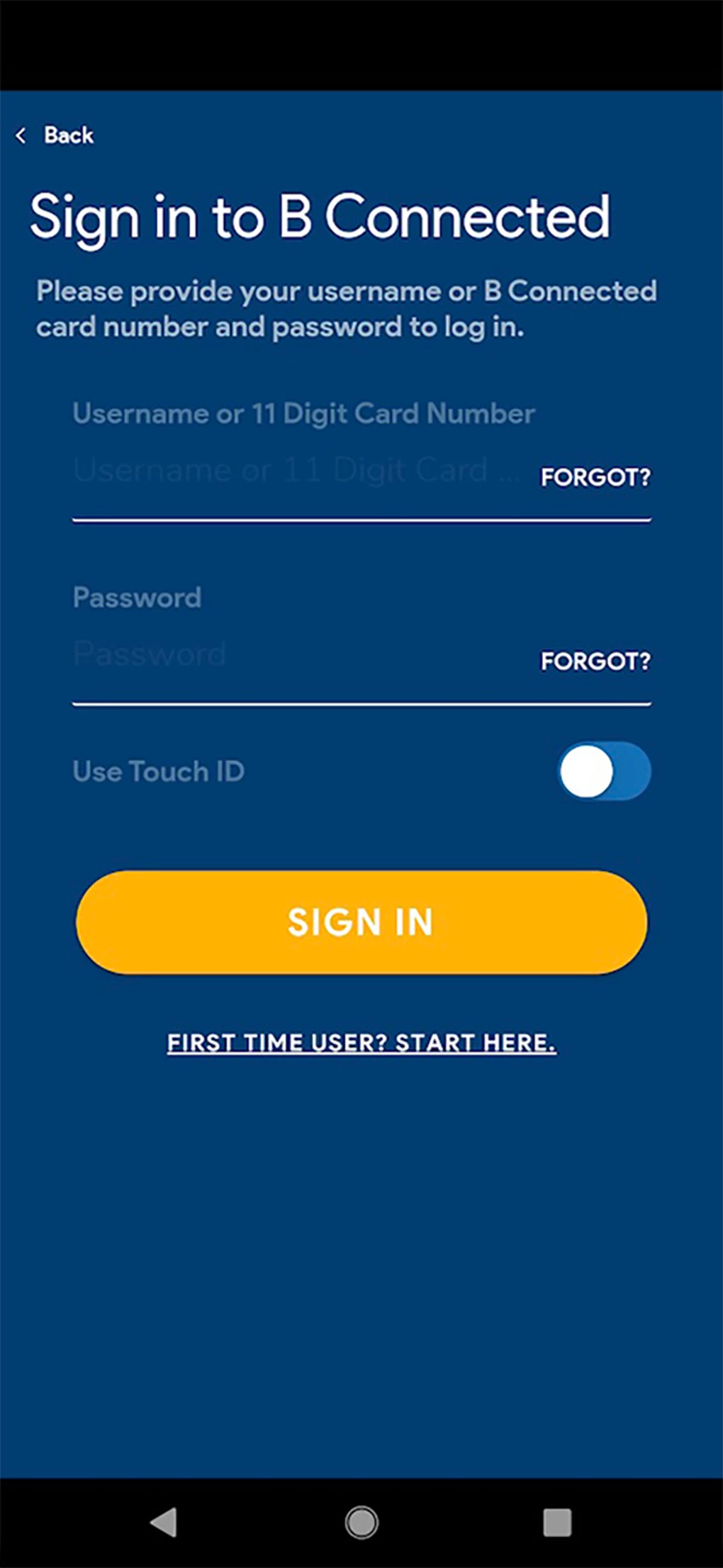Tap the Back label to return

(x=68, y=135)
